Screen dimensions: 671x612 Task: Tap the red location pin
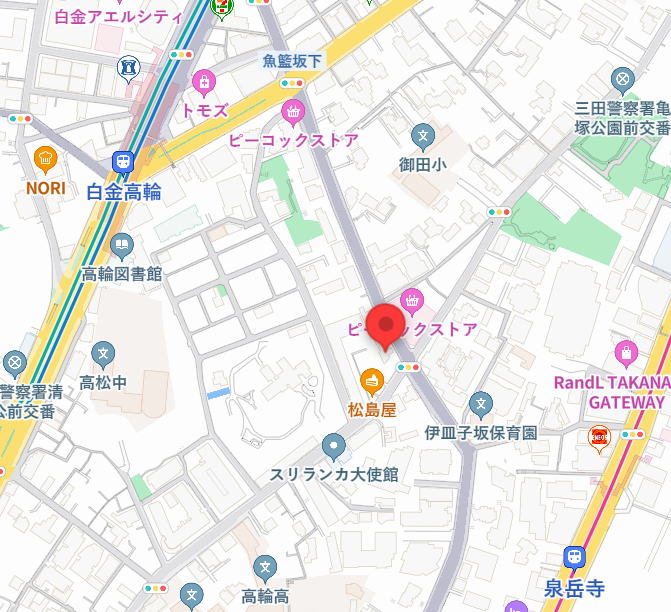tap(385, 325)
